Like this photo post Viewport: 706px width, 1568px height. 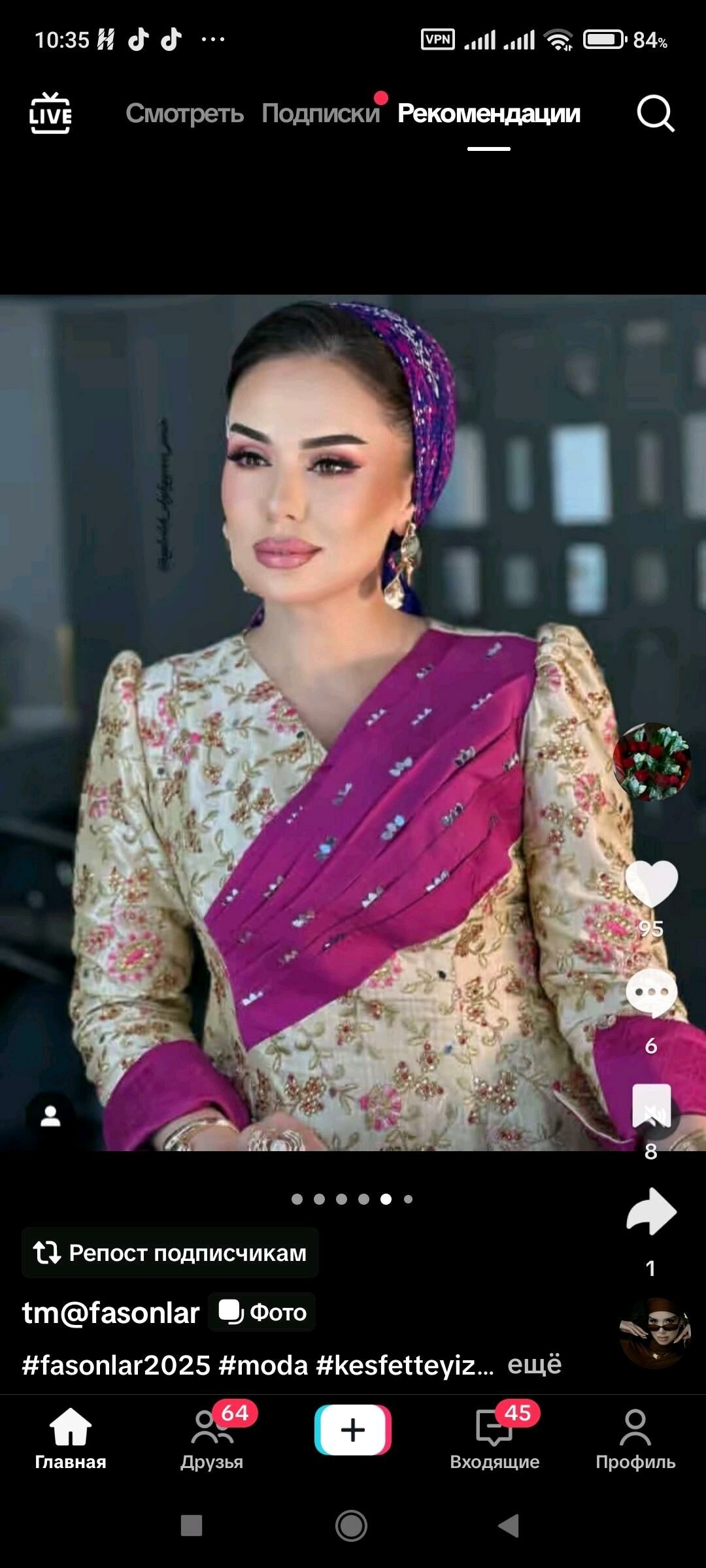651,883
